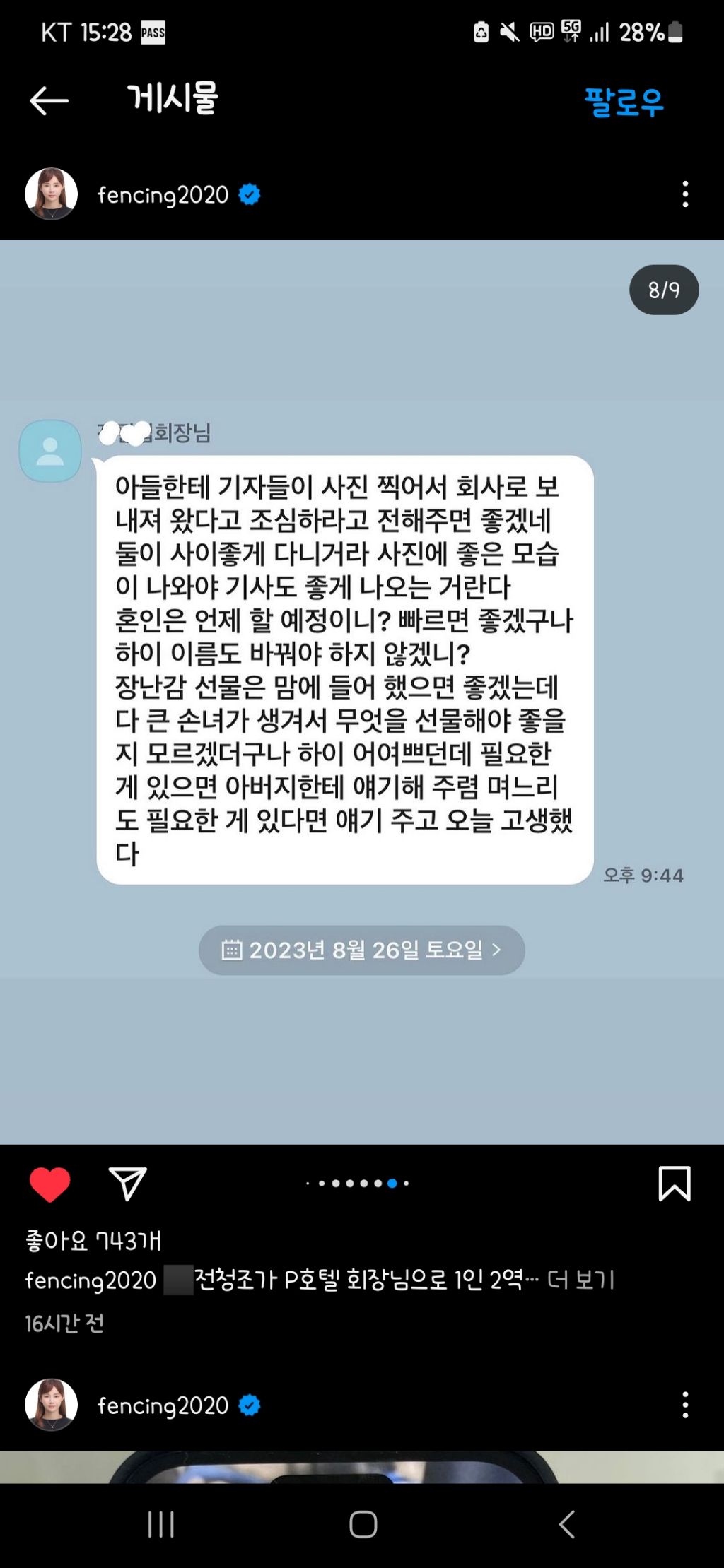724x1568 pixels.
Task: Bookmark this post
Action: 674,1184
